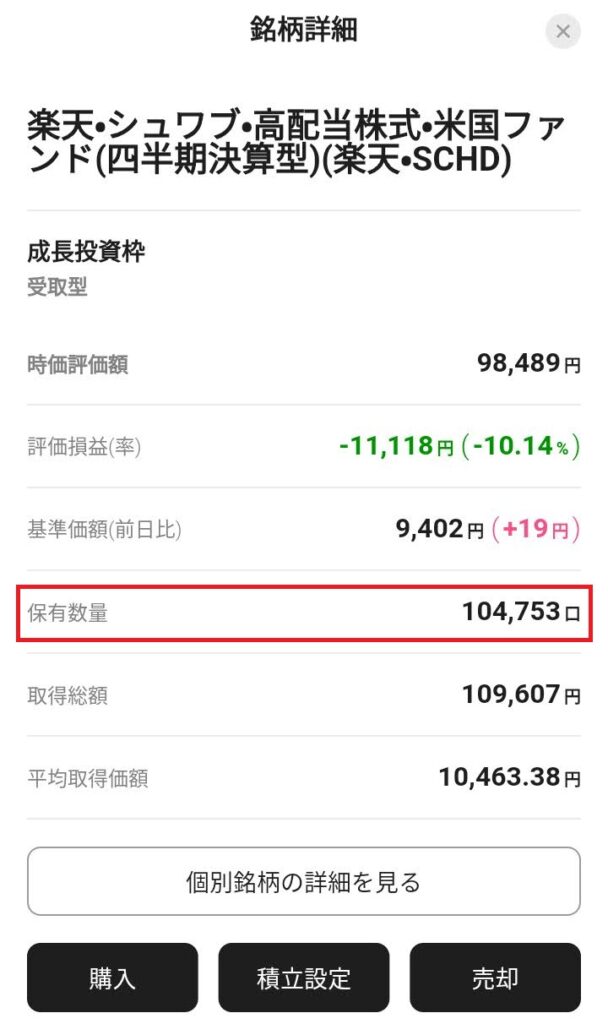Open 積立設定
The width and height of the screenshot is (608, 1024).
304,978
